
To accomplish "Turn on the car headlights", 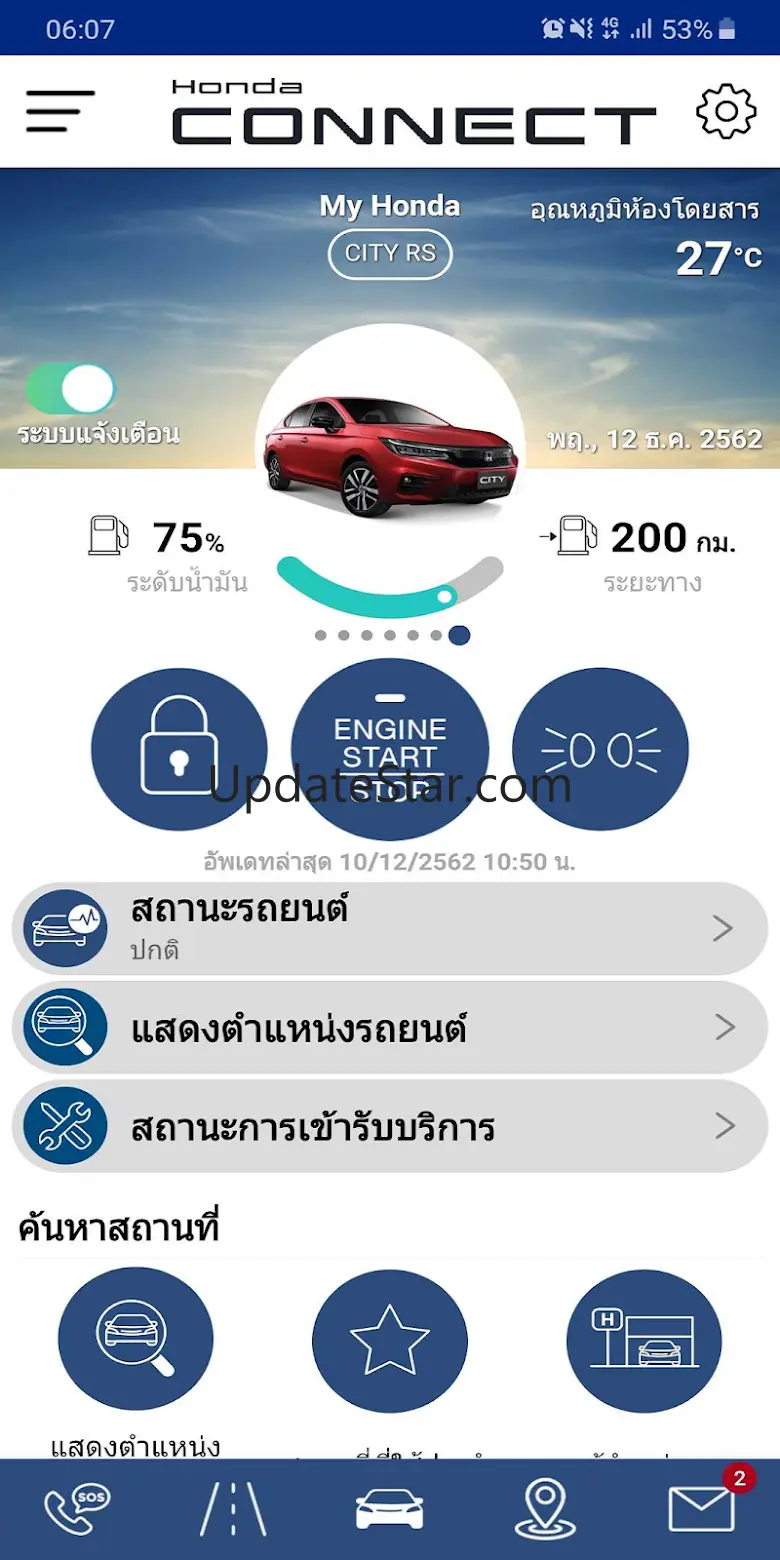I will coord(600,749).
